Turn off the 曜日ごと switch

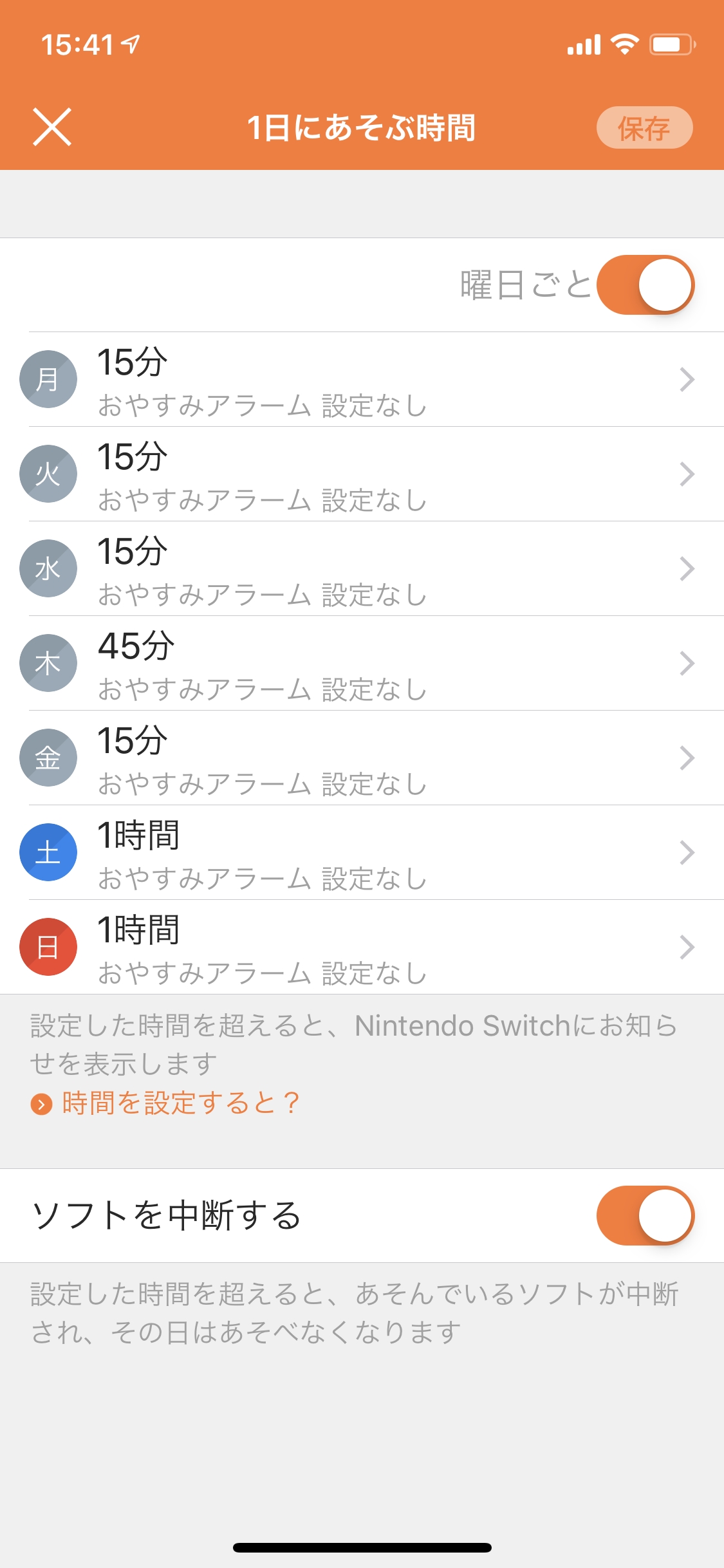coord(645,285)
